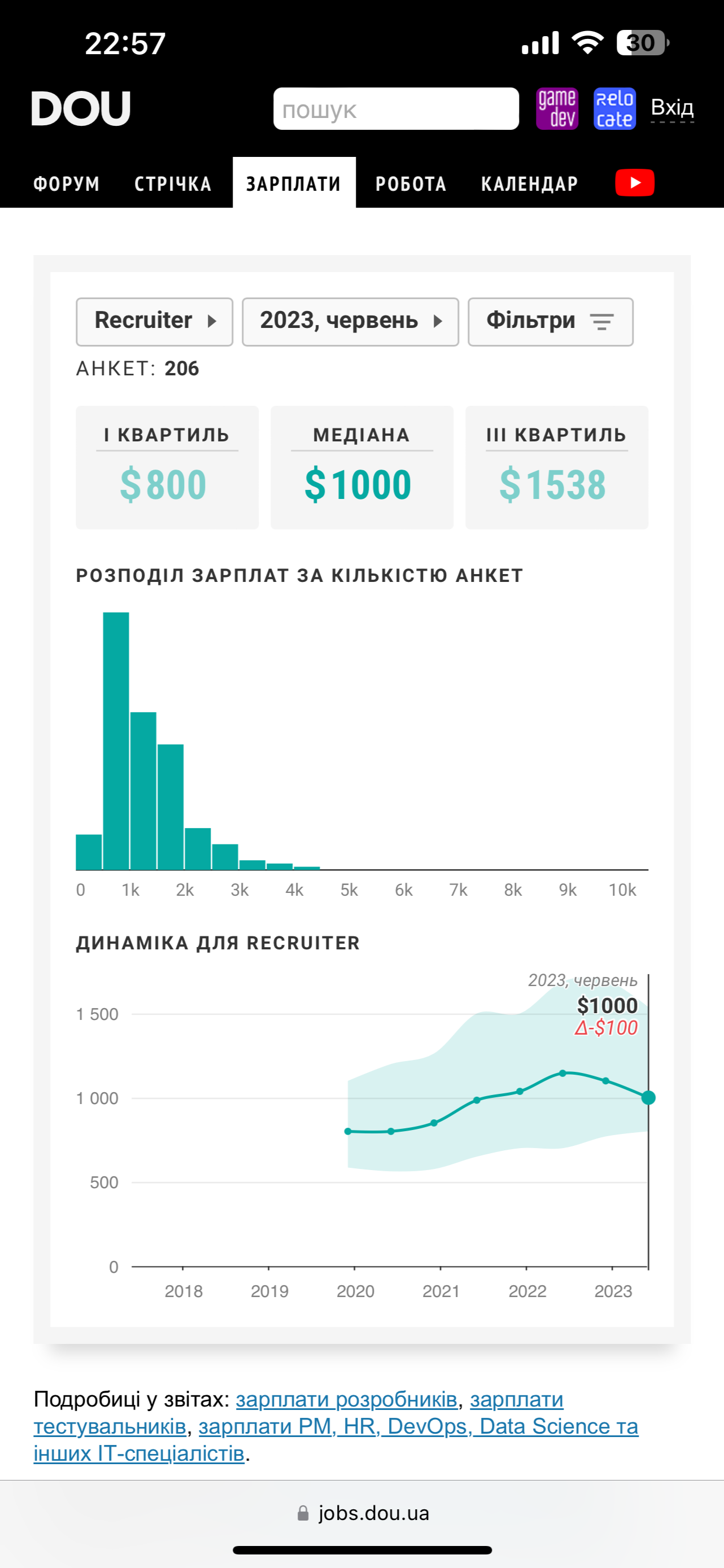Viewport: 724px width, 1568px height.
Task: Open the зарплати тестувальників report link
Action: pos(110,1426)
